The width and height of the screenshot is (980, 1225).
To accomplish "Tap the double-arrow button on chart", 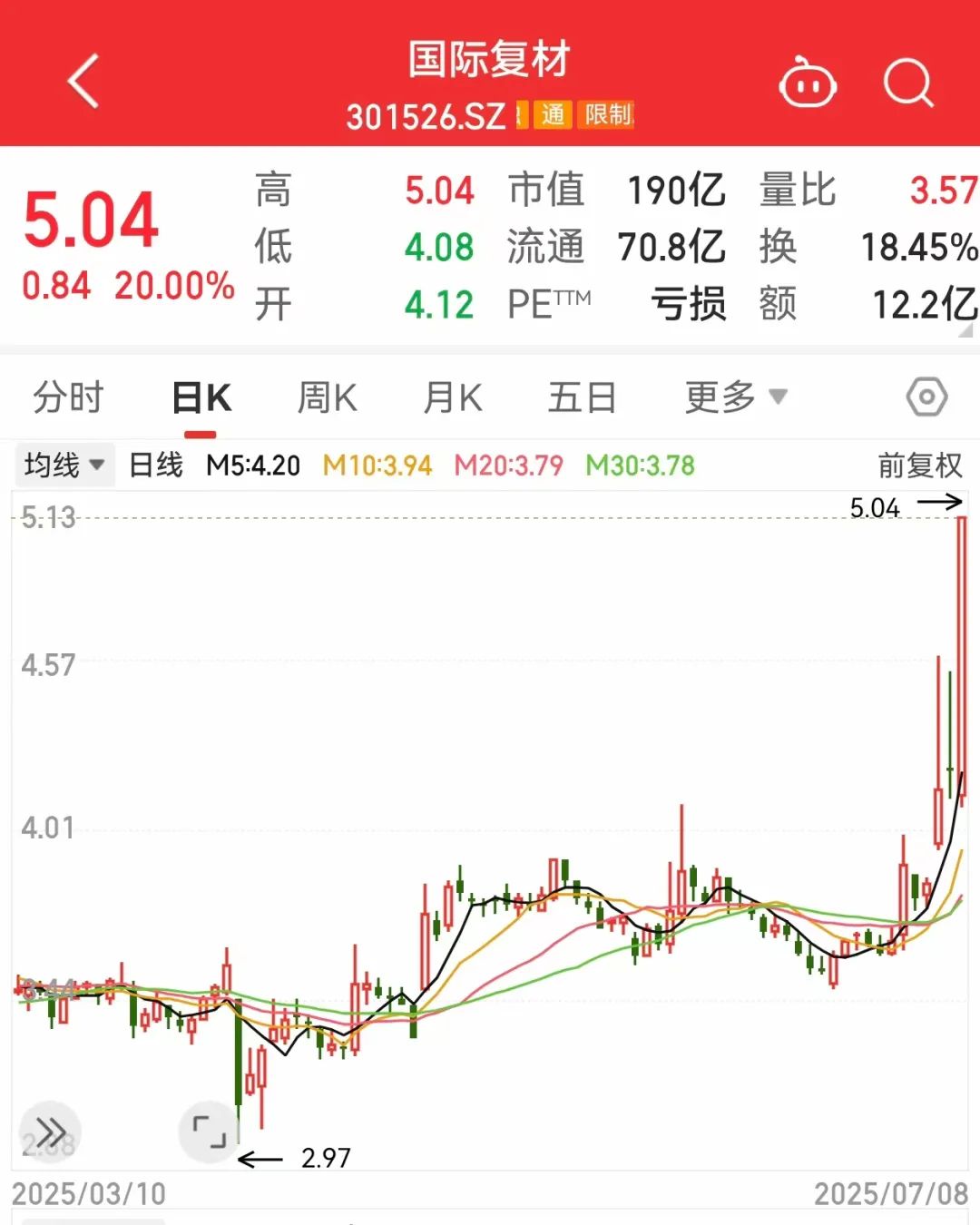I will point(51,1132).
